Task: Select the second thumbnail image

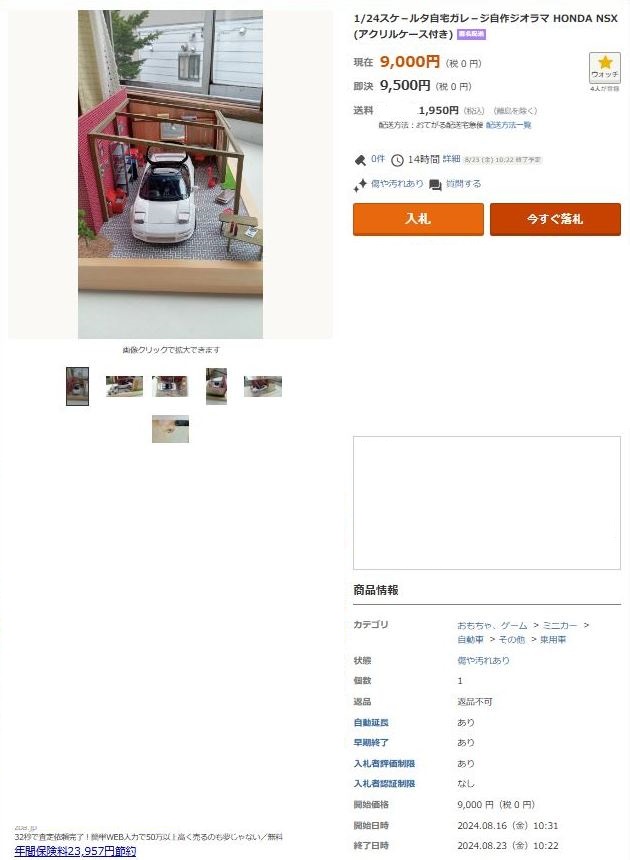Action: coord(124,386)
